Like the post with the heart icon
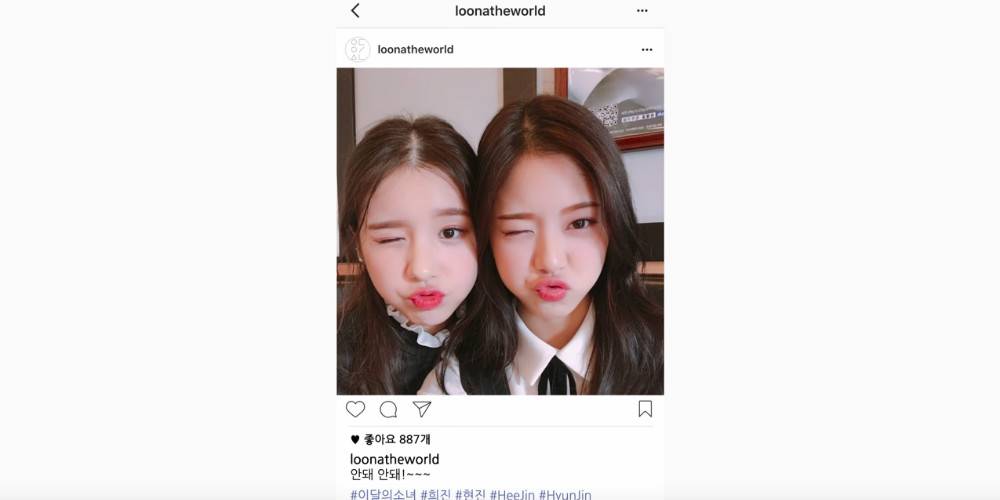1000x500 pixels. [355, 409]
